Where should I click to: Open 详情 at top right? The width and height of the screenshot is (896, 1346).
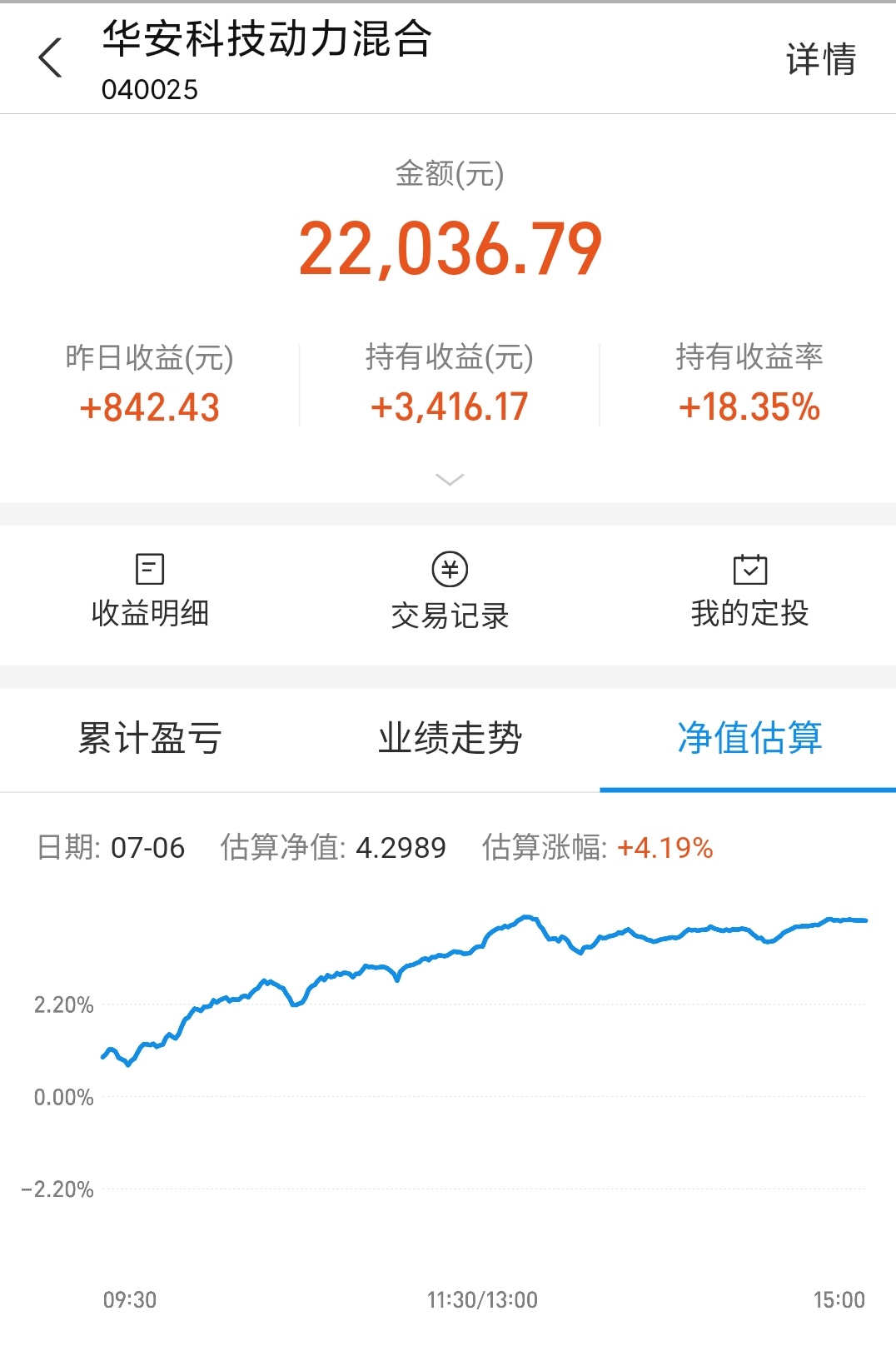820,58
